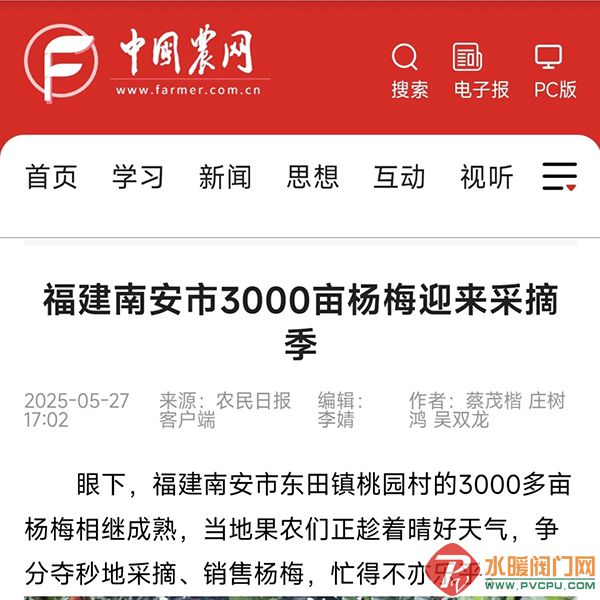
Task: Expand the hamburger menu of channels
Action: tap(559, 177)
